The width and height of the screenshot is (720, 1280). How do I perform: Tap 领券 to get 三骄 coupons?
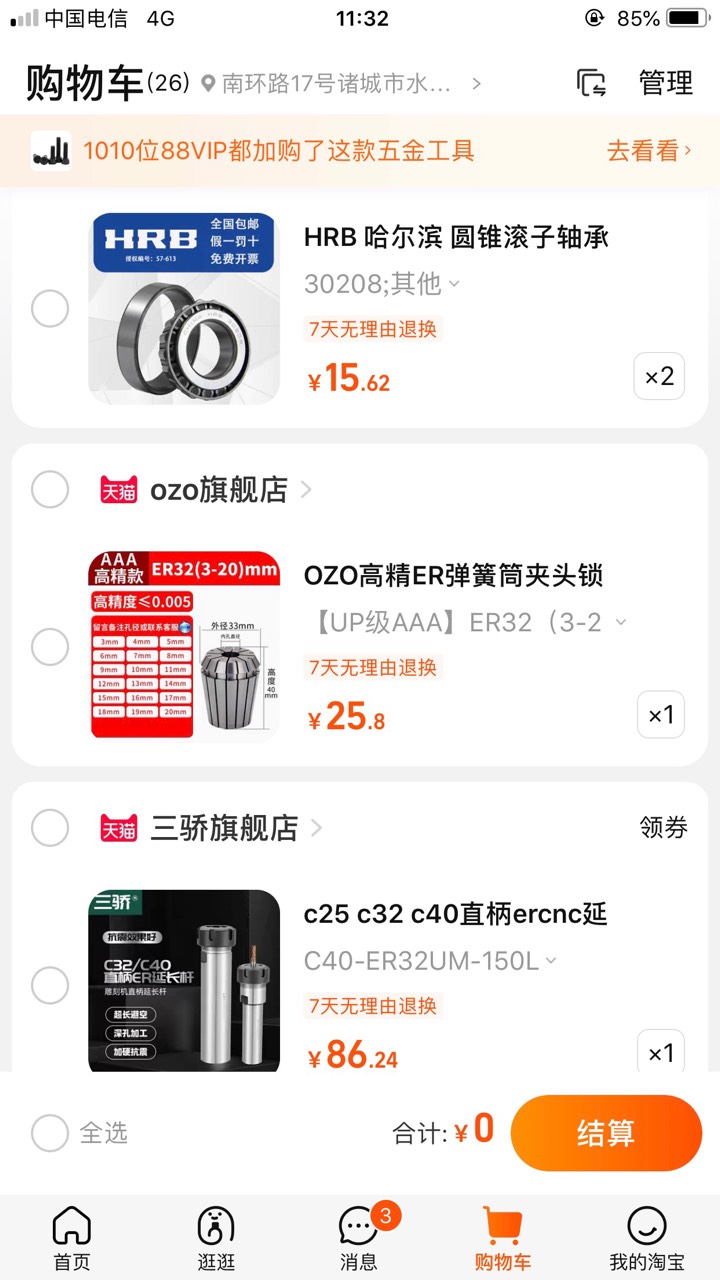(664, 828)
